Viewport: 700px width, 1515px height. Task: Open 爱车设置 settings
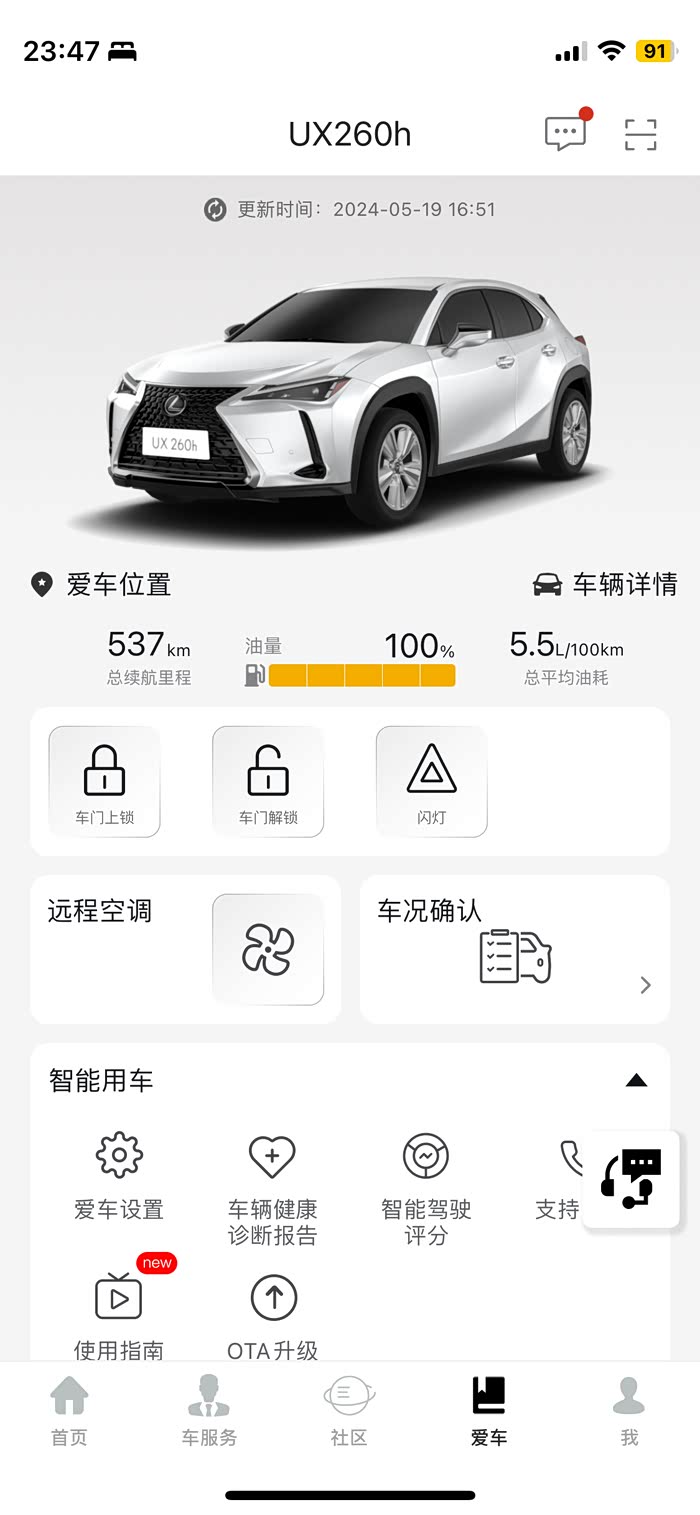pos(119,1176)
